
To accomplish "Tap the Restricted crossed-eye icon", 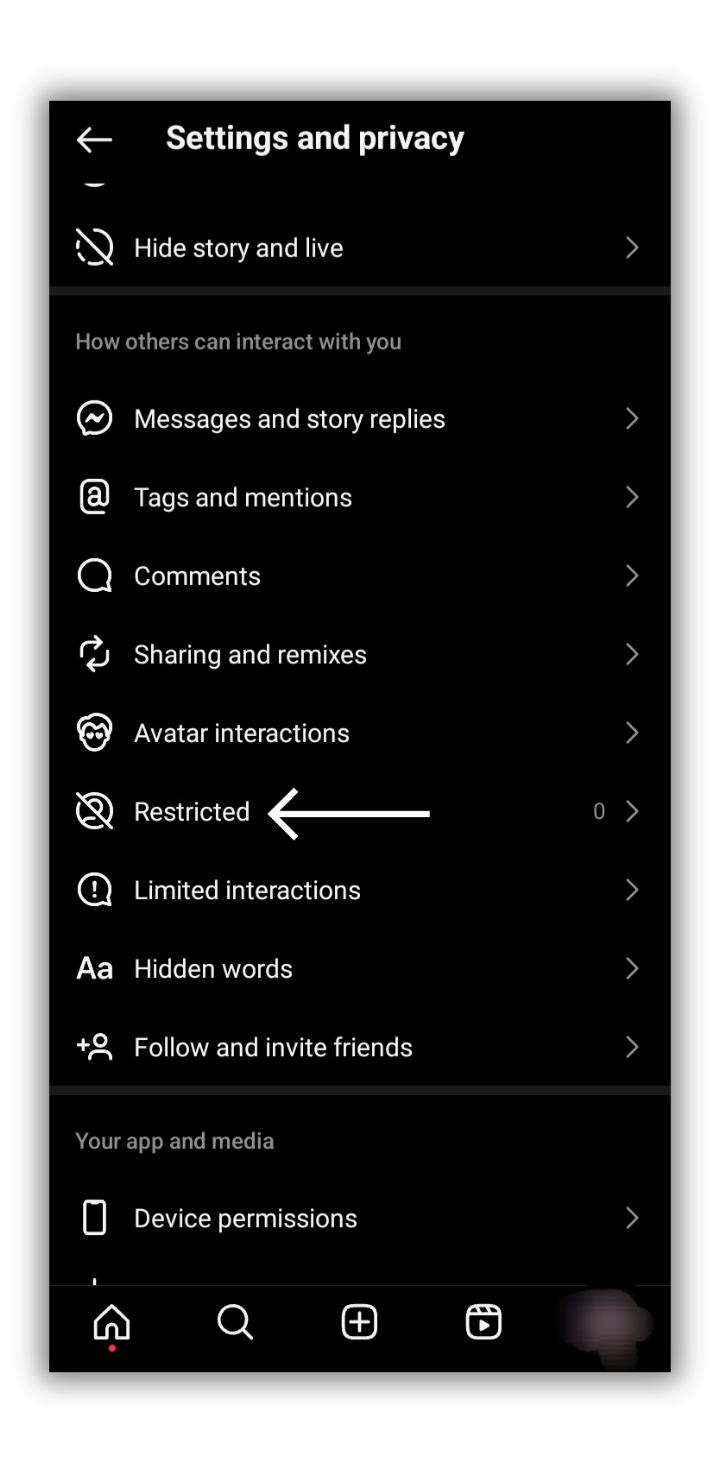I will [x=94, y=811].
